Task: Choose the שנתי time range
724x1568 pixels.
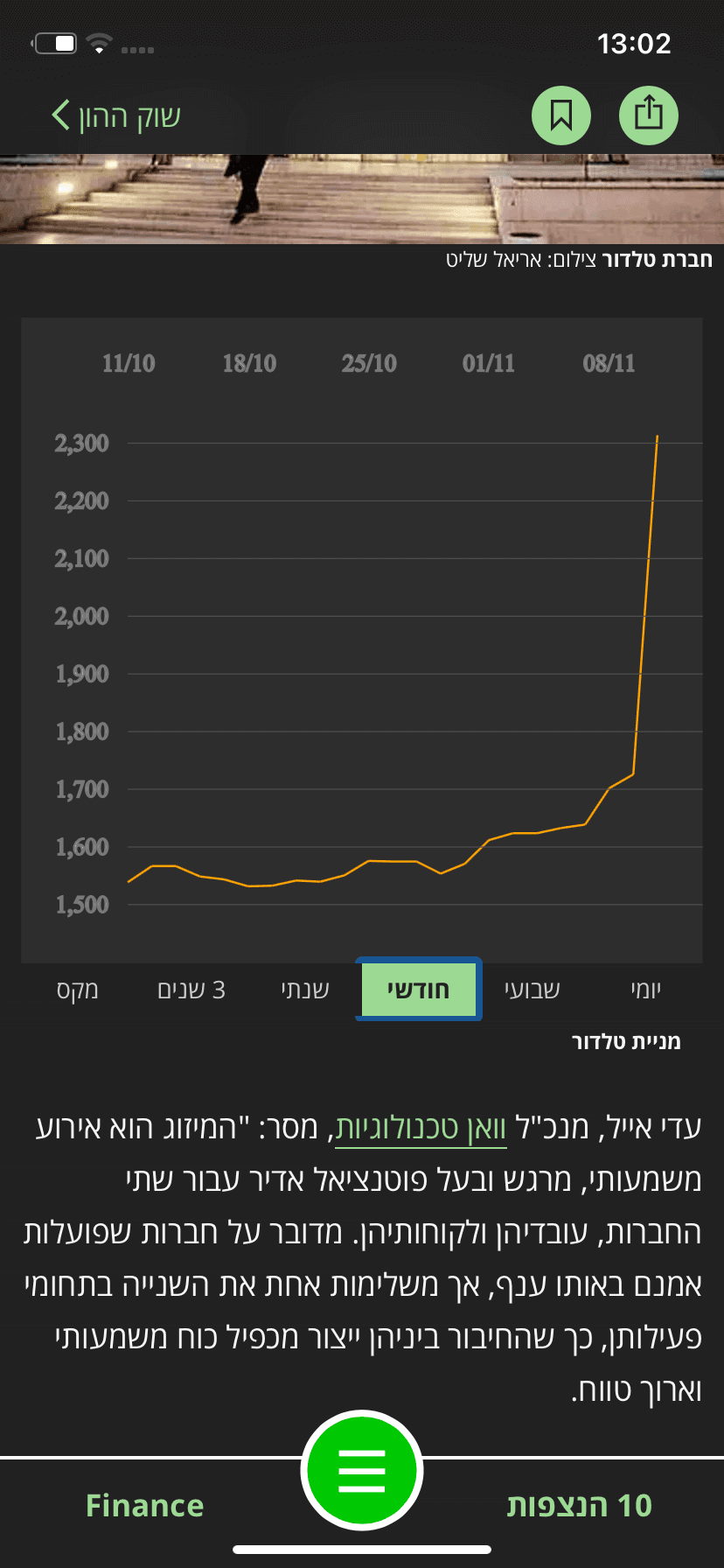Action: (x=305, y=990)
